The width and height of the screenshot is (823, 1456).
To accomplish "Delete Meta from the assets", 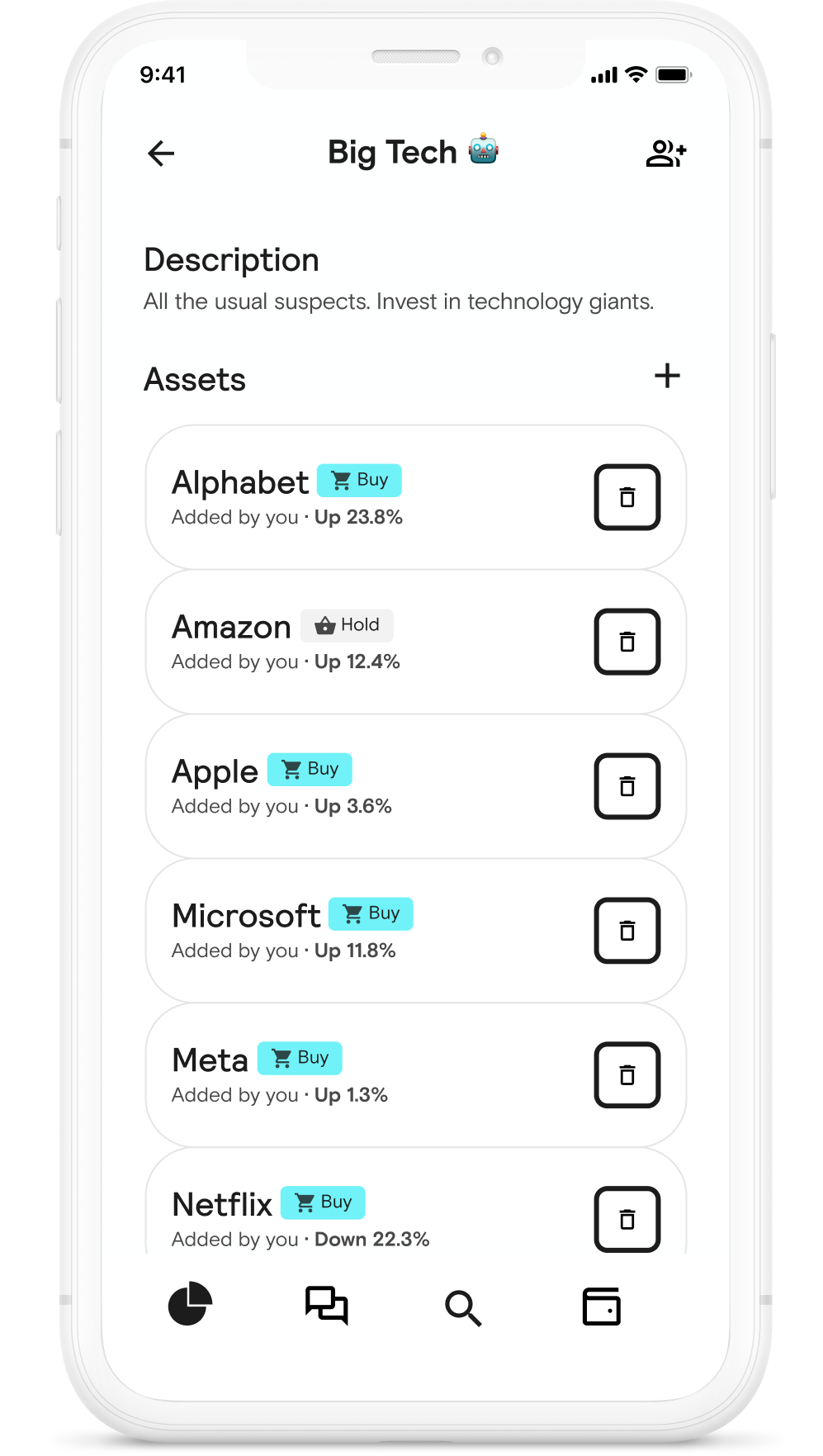I will tap(627, 1075).
